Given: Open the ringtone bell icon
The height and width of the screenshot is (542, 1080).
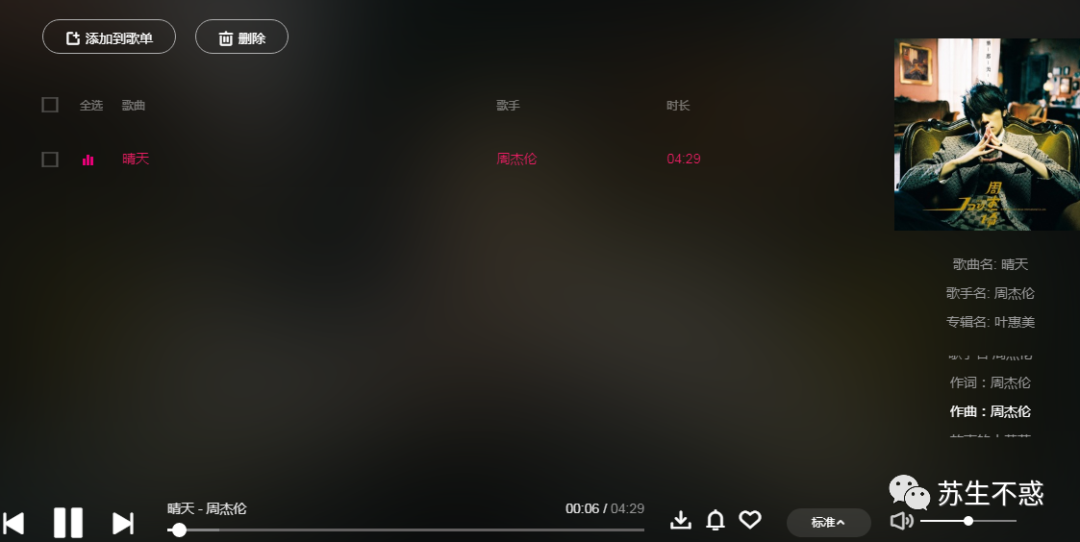Looking at the screenshot, I should click(715, 520).
